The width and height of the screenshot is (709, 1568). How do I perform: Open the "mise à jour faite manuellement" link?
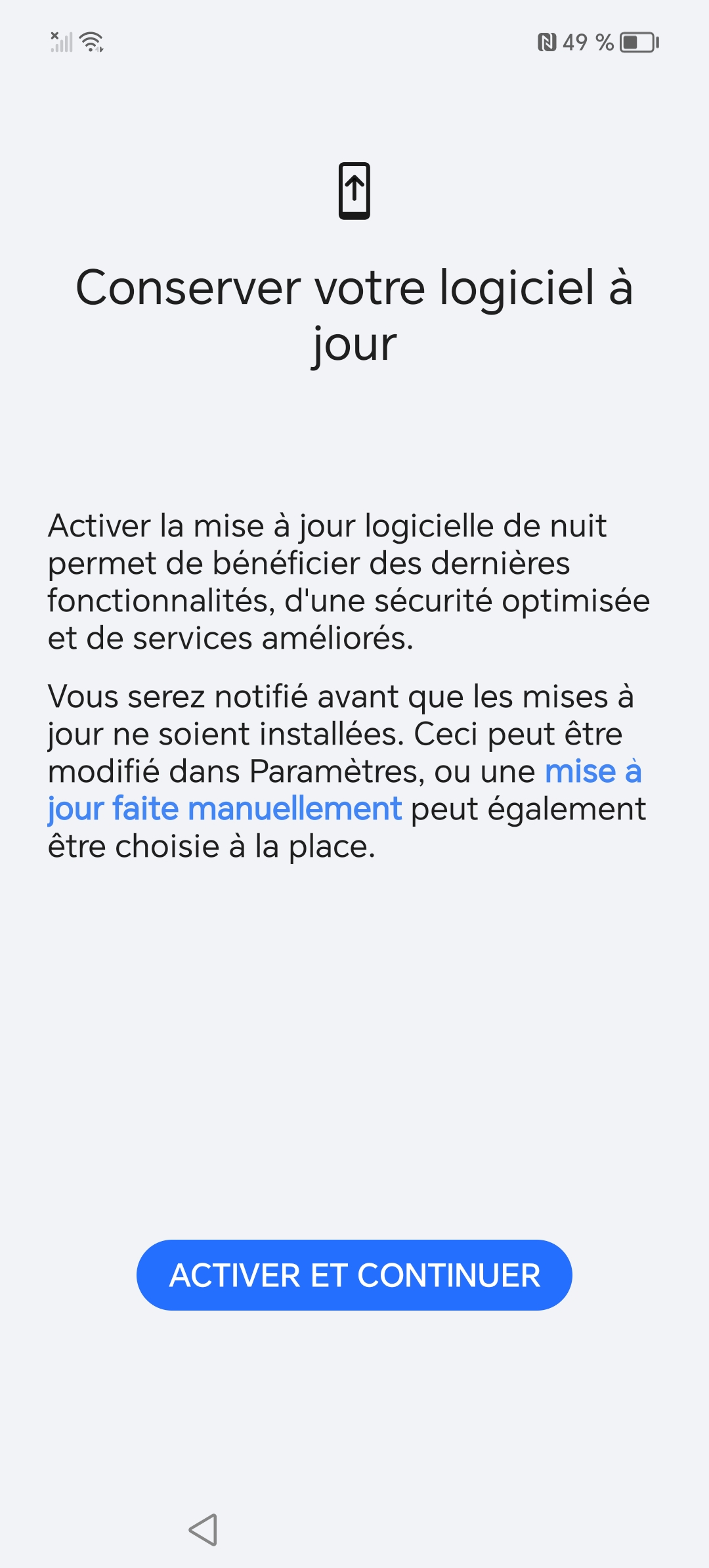pos(225,809)
